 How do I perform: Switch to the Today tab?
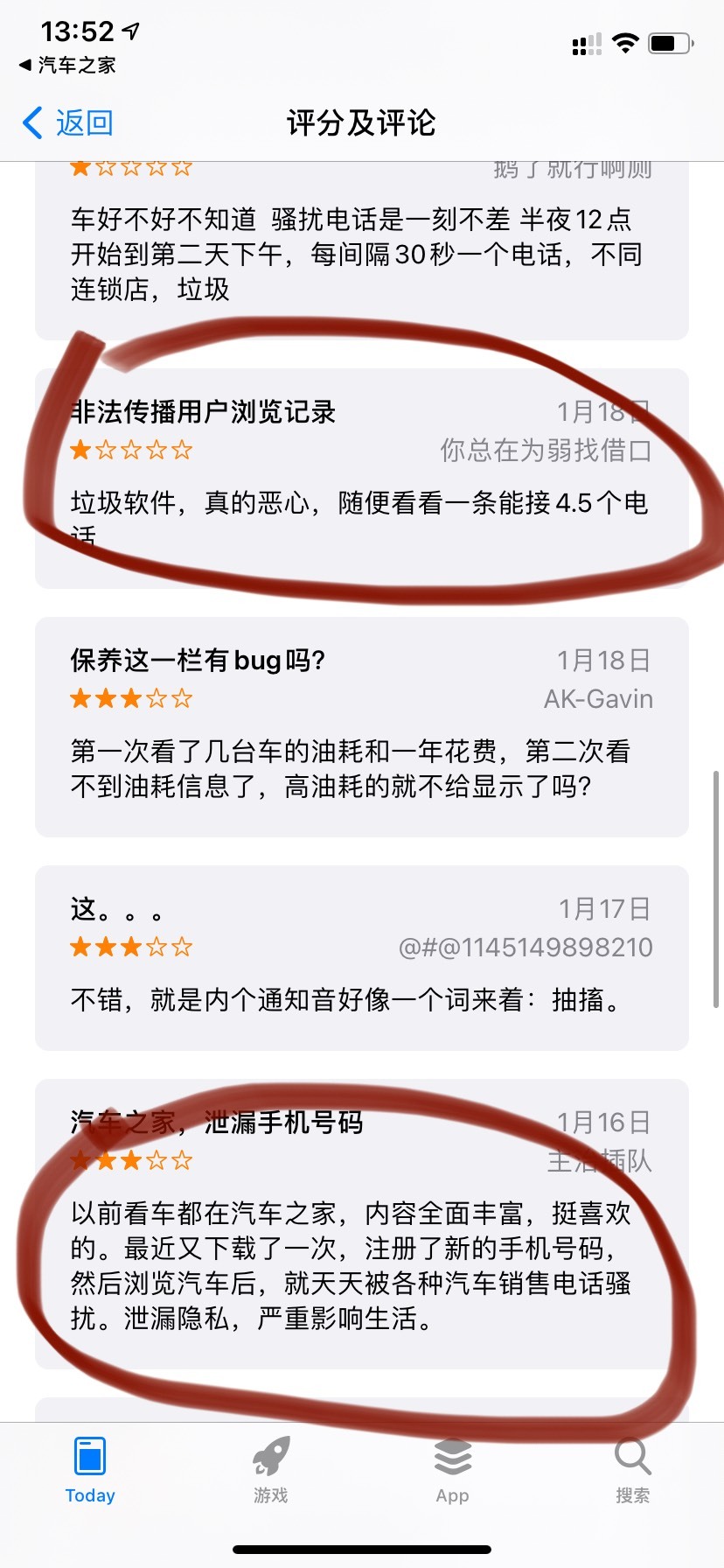(90, 1470)
